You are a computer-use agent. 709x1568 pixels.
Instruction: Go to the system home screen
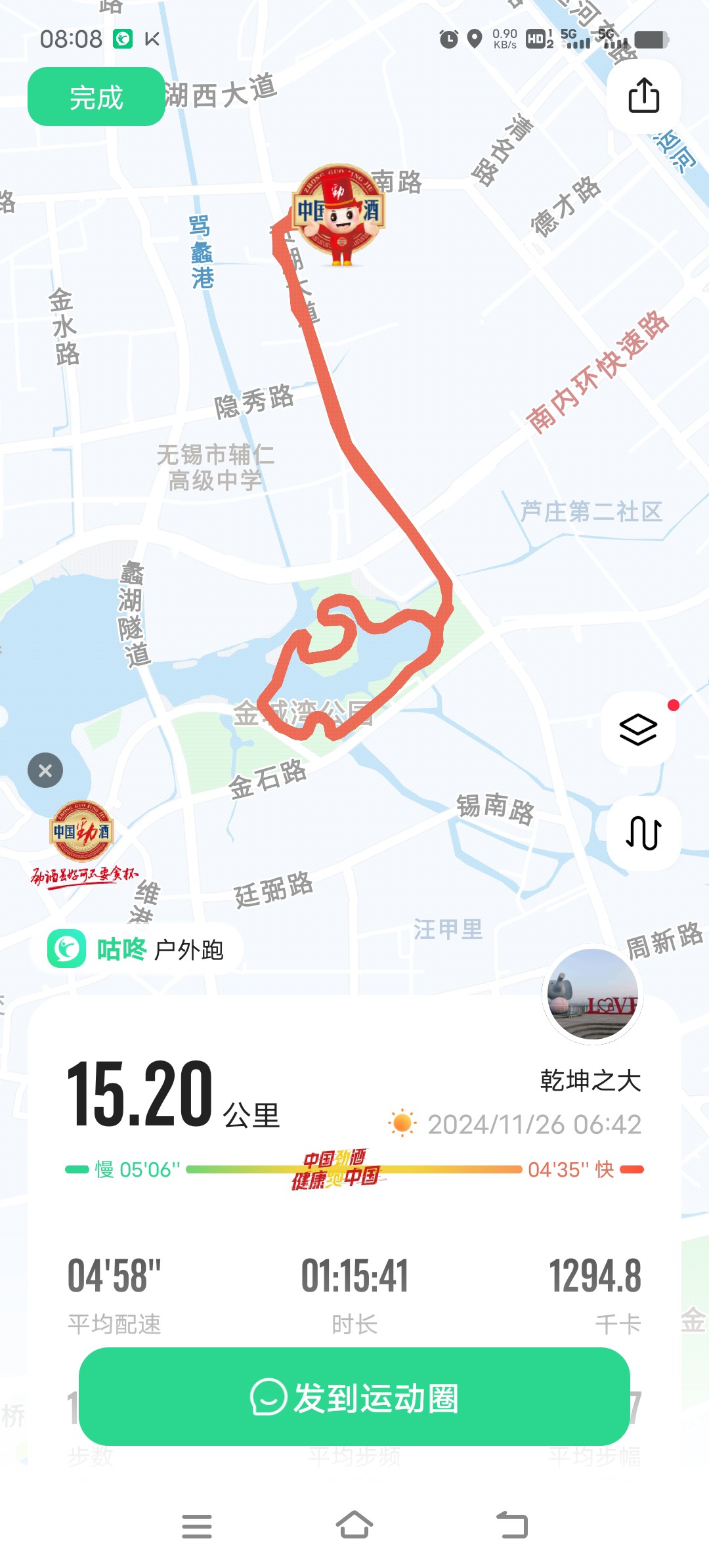[x=354, y=1525]
